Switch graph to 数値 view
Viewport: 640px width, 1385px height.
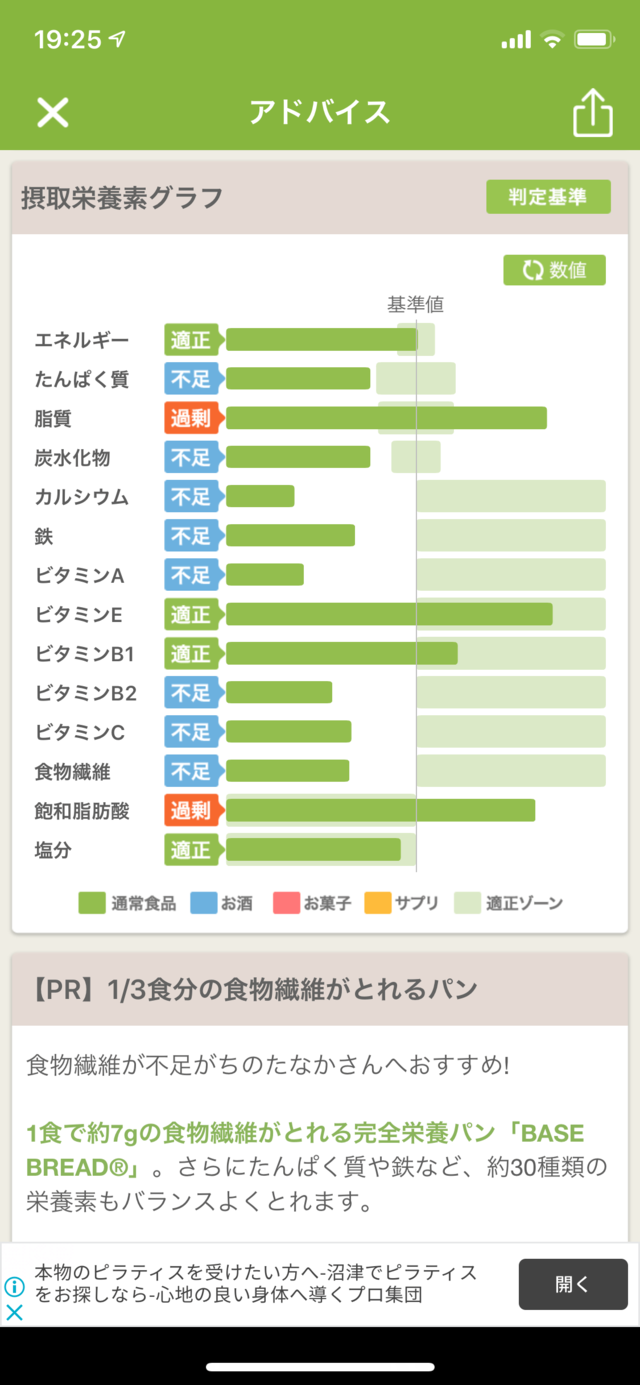(554, 270)
